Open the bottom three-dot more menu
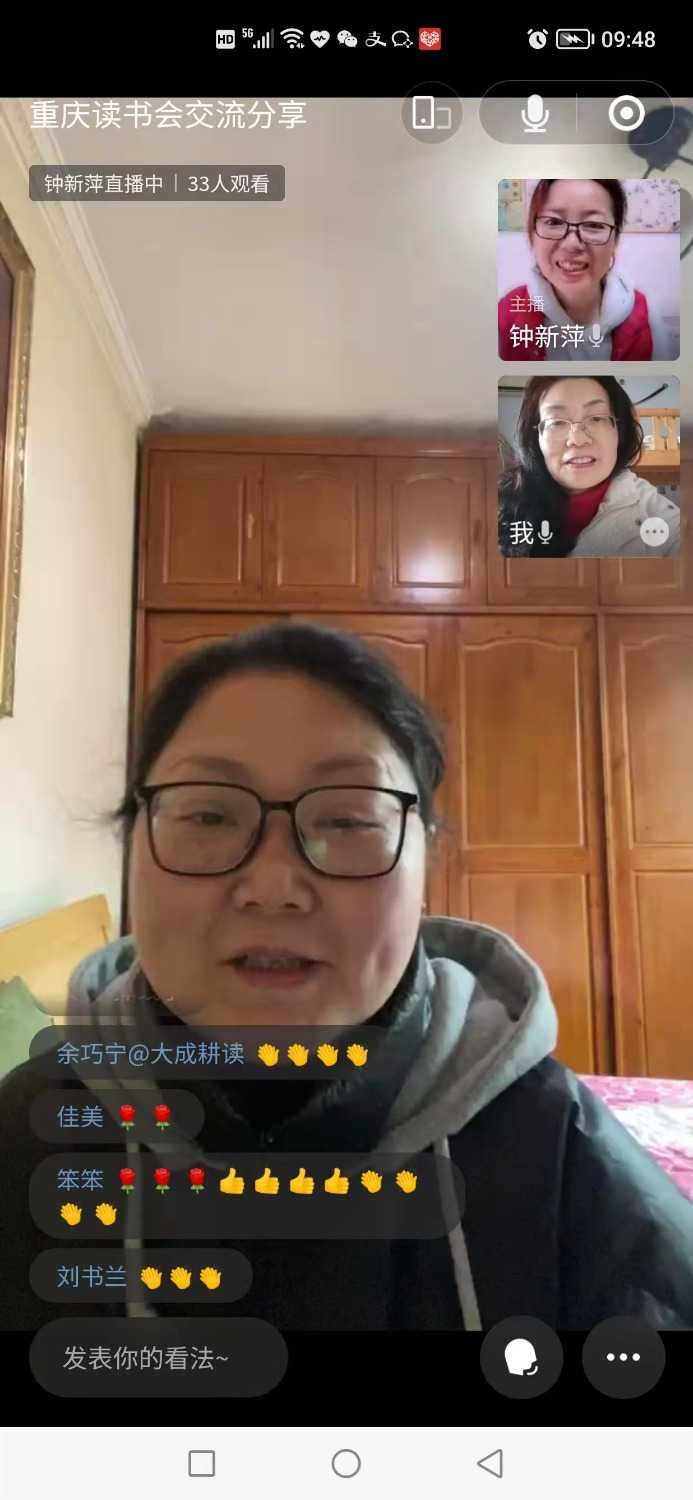This screenshot has width=693, height=1500. click(x=623, y=1357)
